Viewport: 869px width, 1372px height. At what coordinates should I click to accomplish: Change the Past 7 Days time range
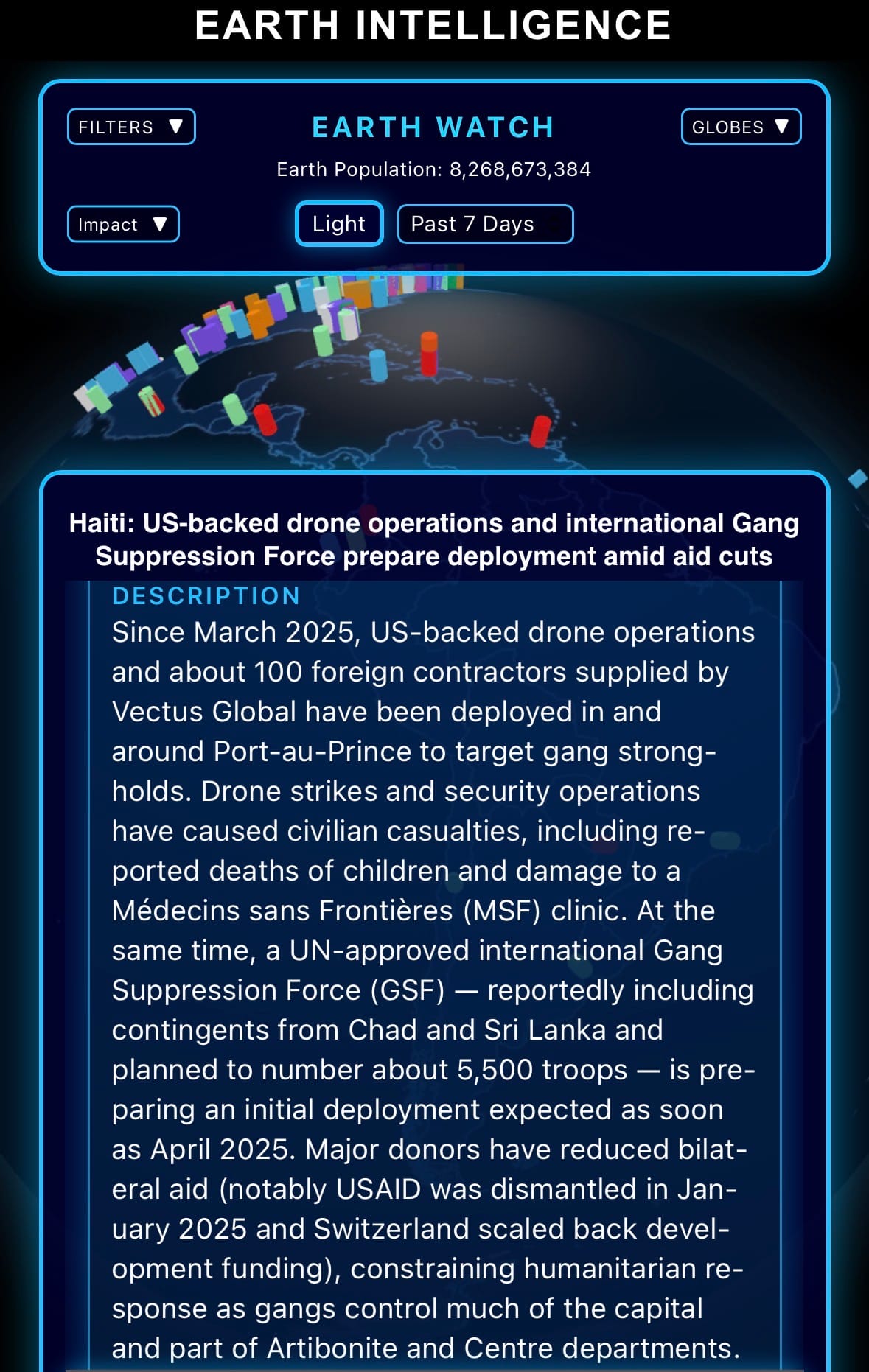click(485, 224)
